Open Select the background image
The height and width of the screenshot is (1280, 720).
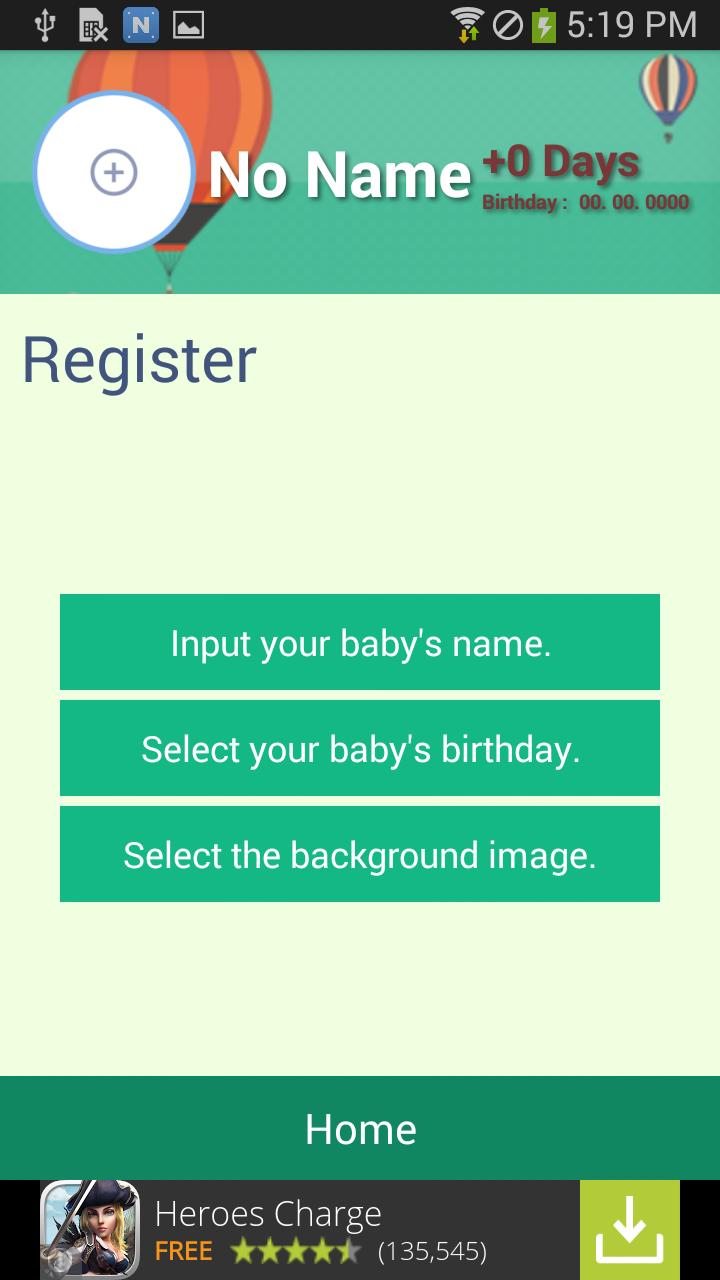[360, 854]
